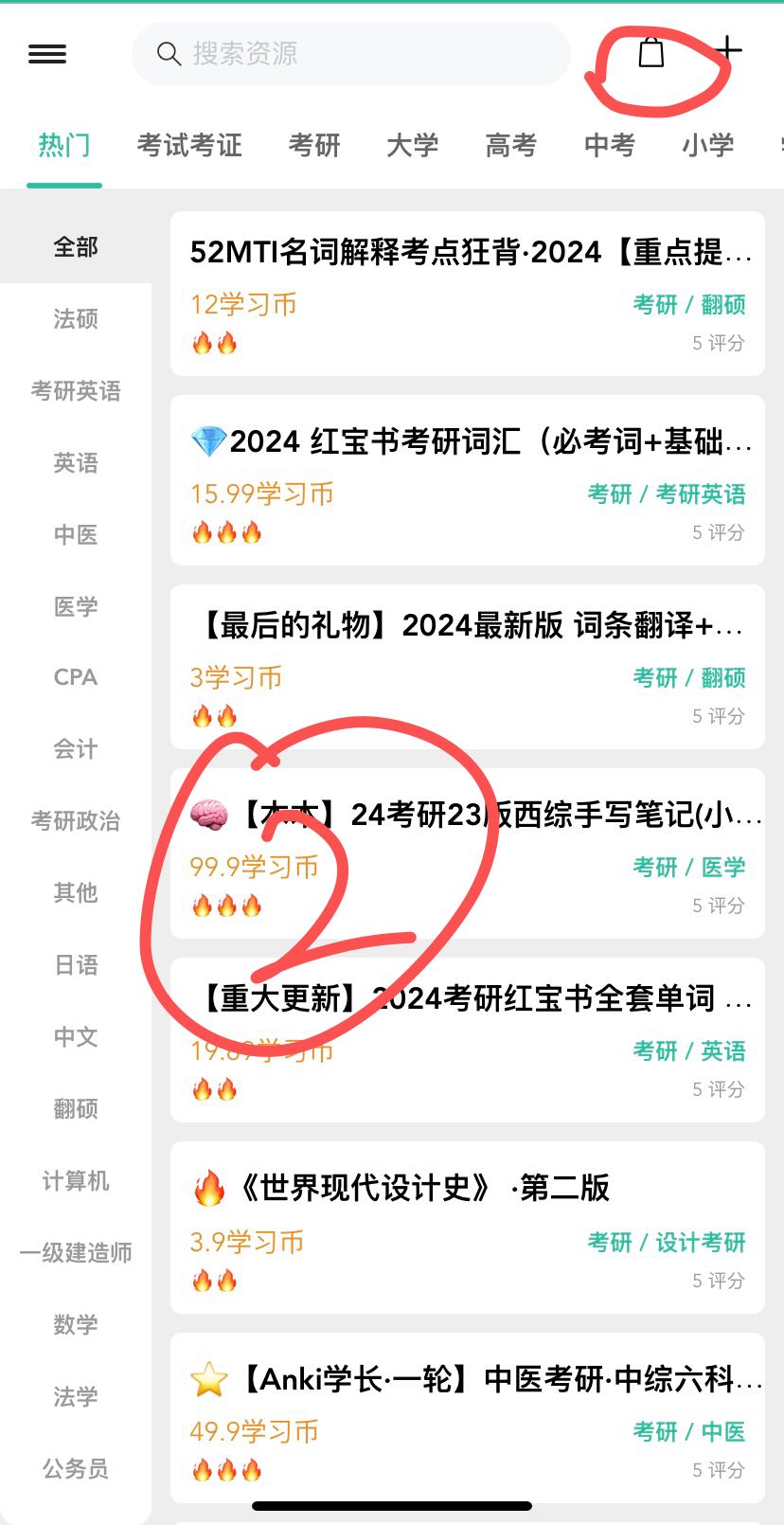Open the 2024 红宝书考研词汇 card
The image size is (784, 1525).
[468, 480]
